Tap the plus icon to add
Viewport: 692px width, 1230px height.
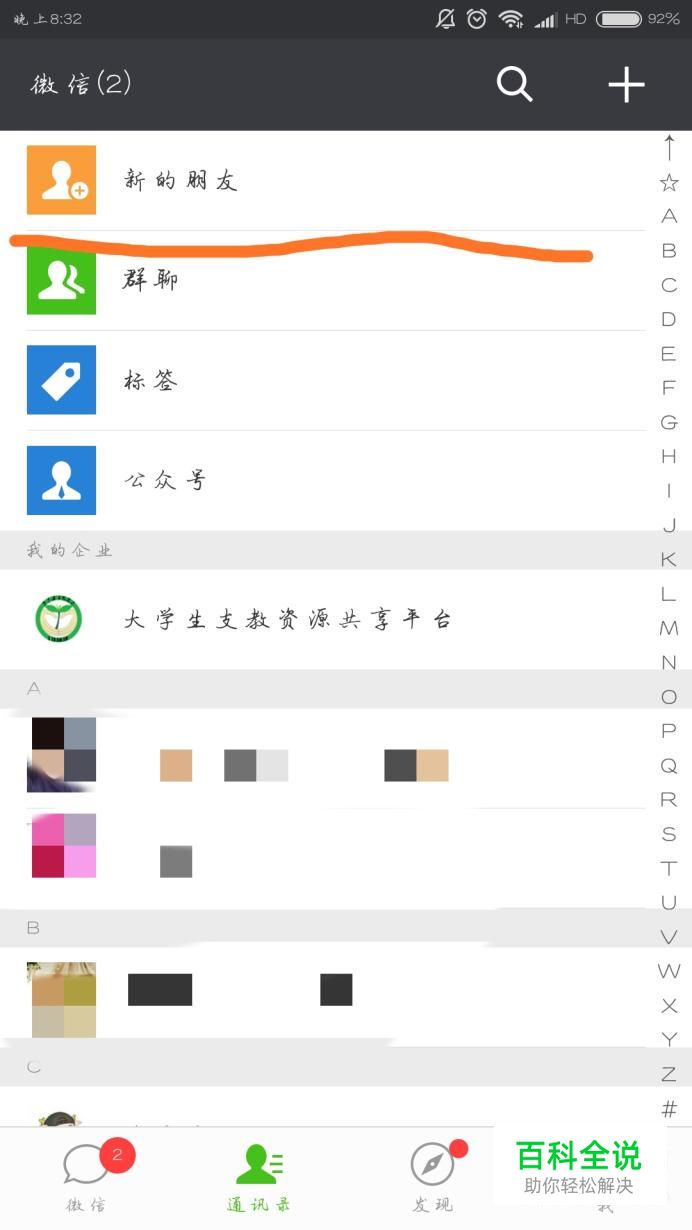click(626, 85)
